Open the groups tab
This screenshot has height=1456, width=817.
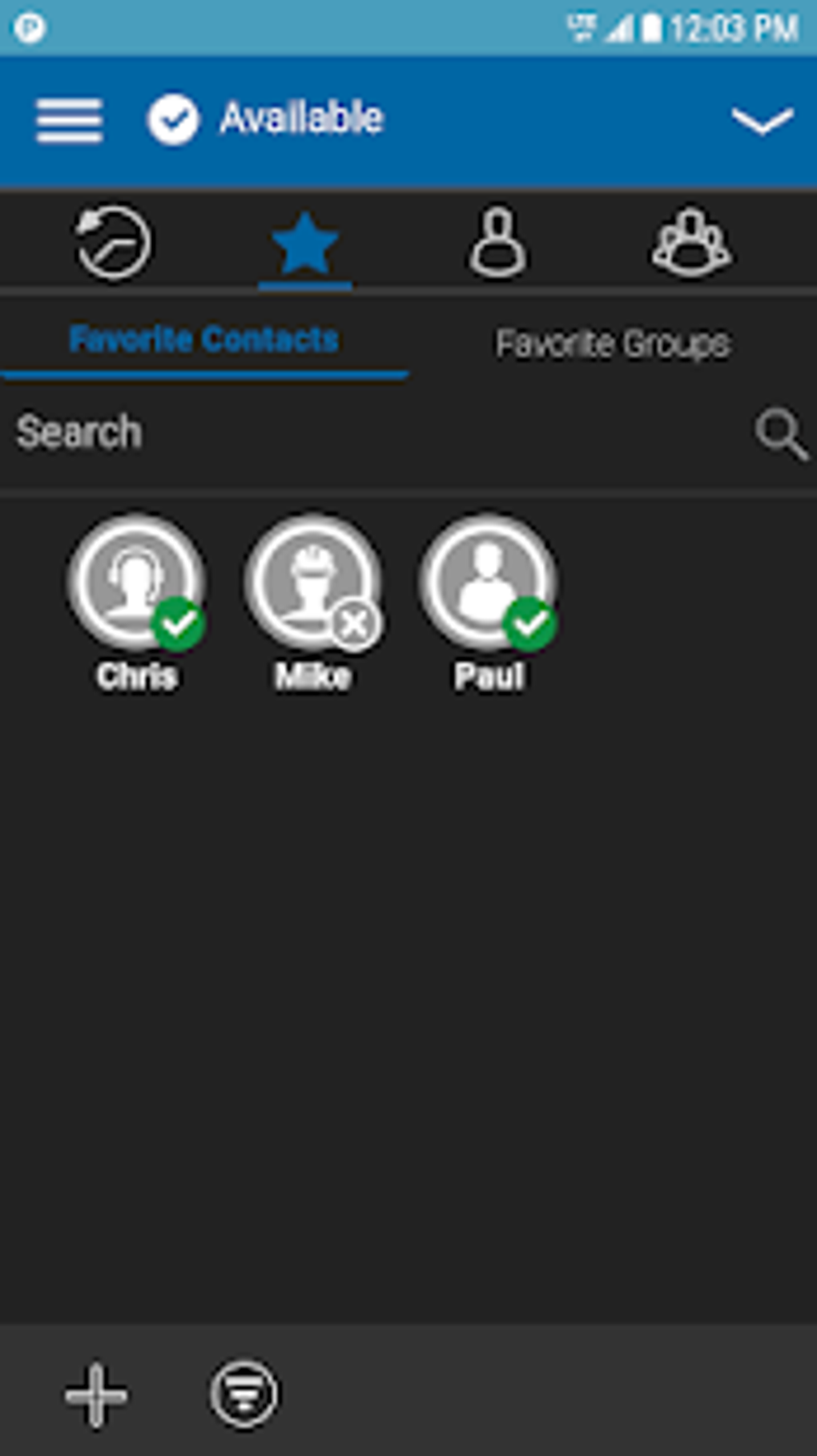(690, 243)
